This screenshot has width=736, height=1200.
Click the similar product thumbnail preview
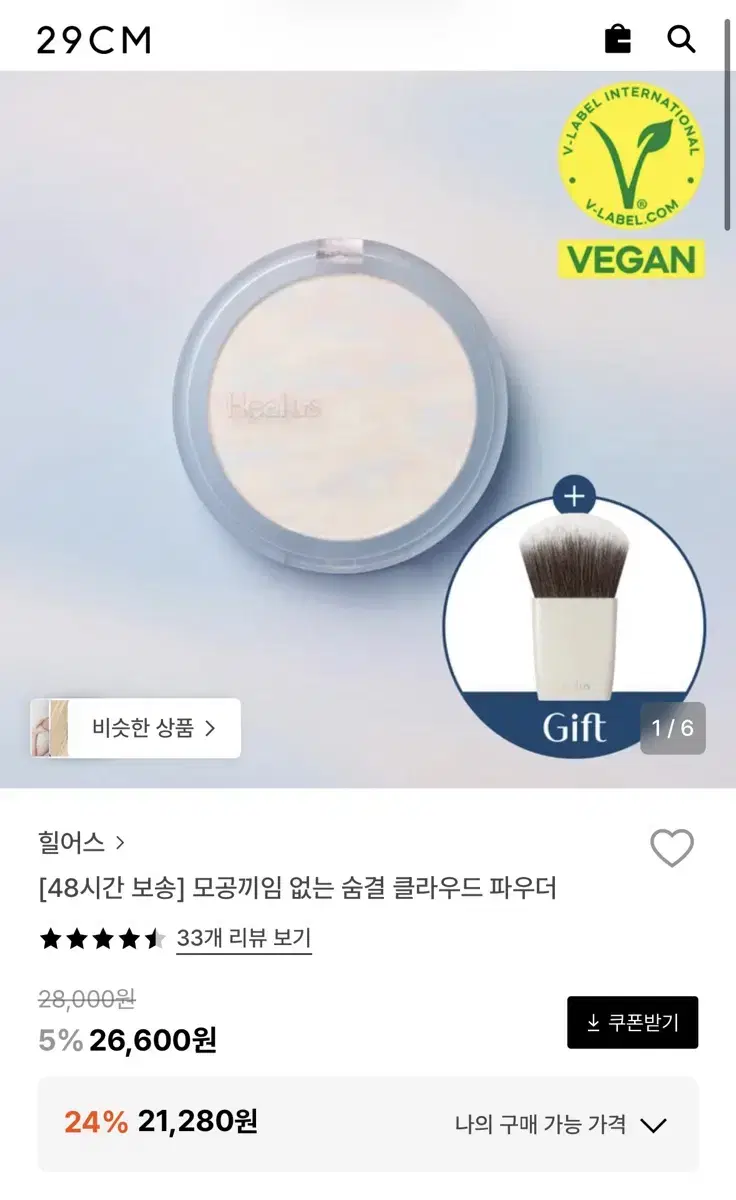[48, 728]
